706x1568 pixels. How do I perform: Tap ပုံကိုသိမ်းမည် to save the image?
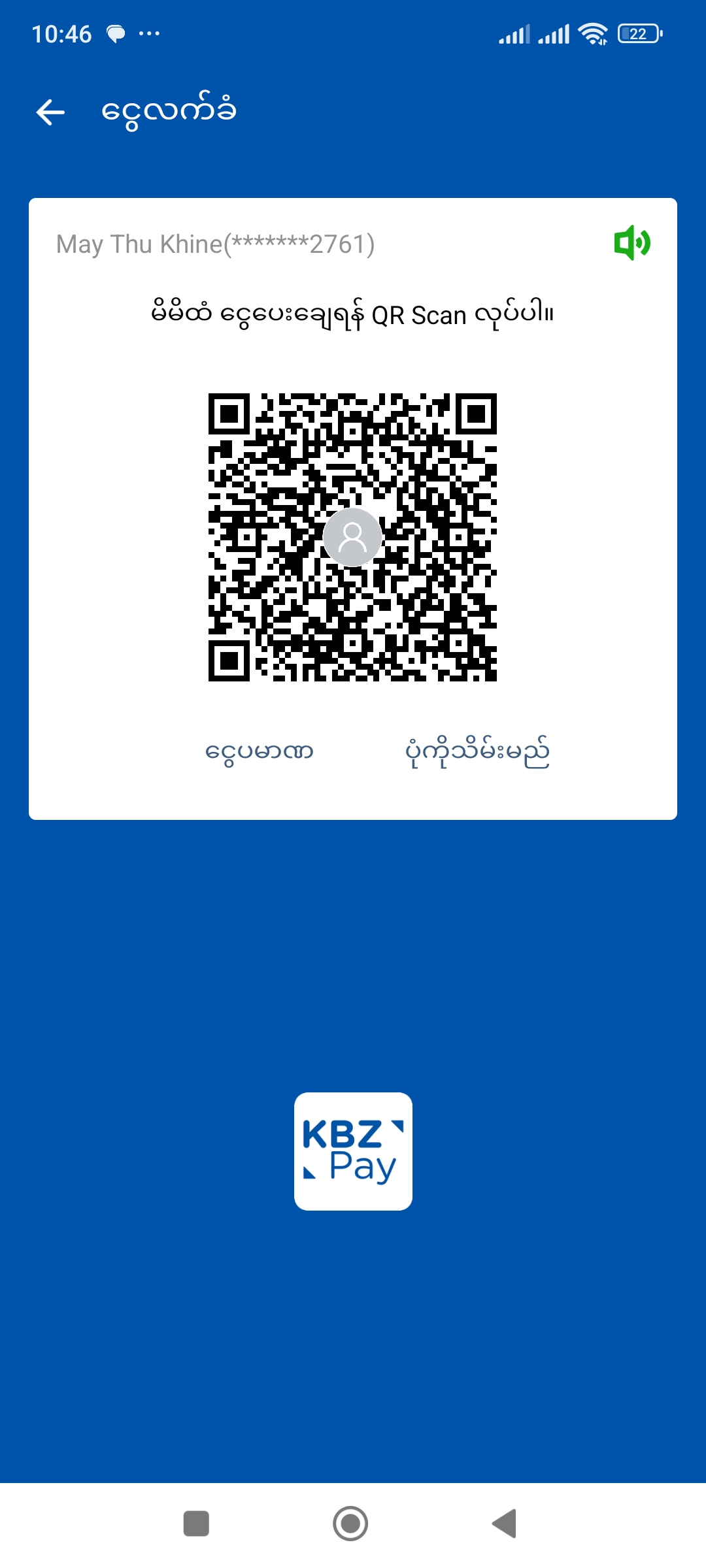click(477, 752)
